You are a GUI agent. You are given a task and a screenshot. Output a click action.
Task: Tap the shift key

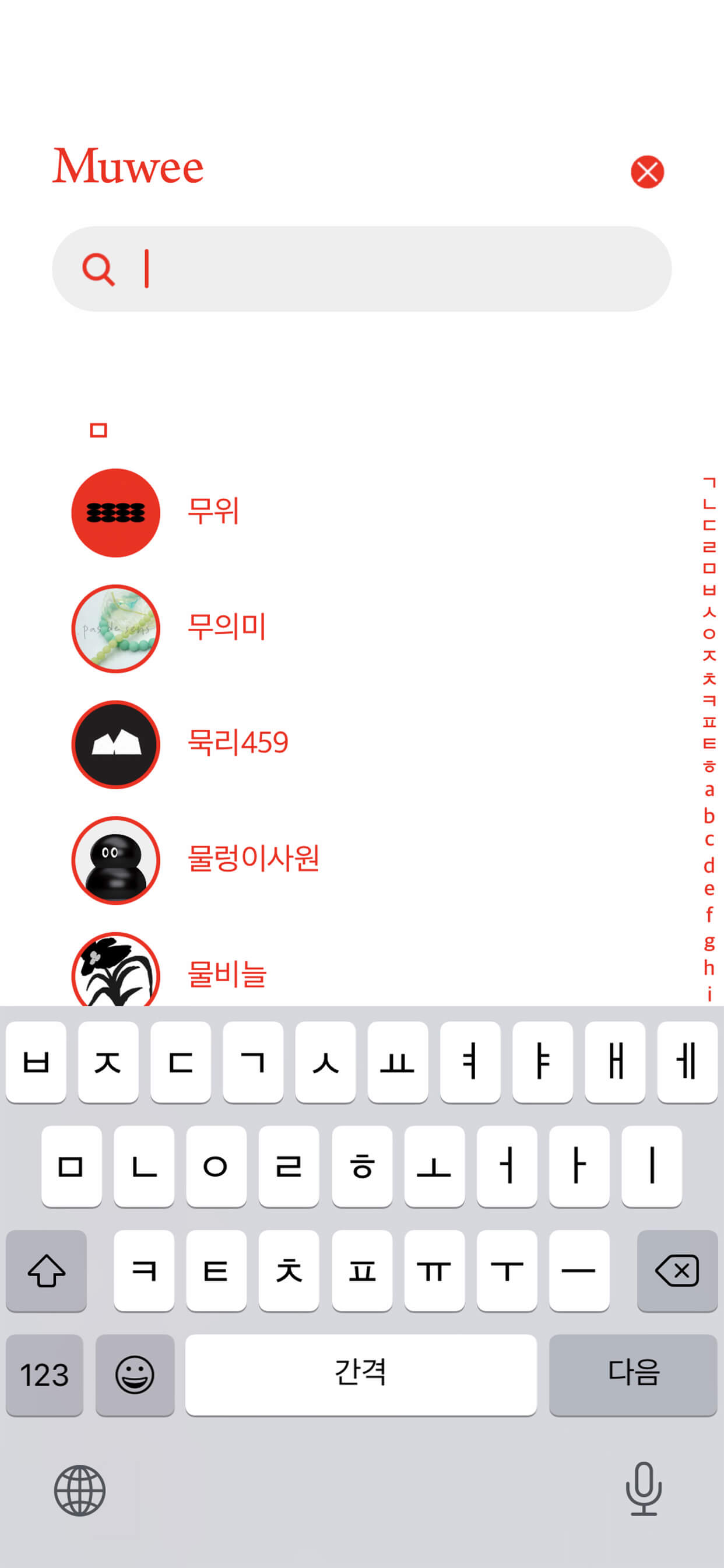point(46,1270)
